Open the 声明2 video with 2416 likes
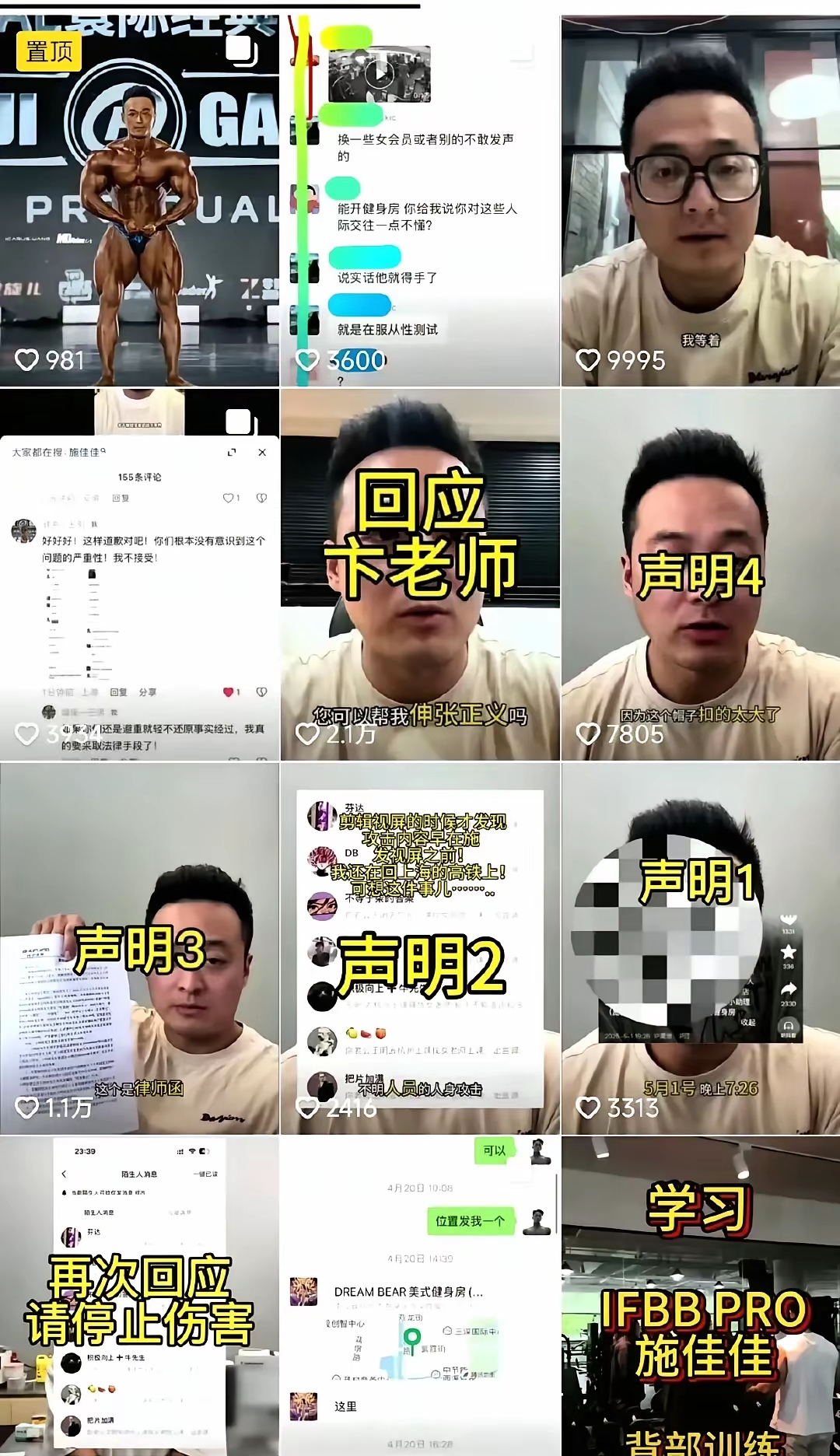Viewport: 840px width, 1456px height. pos(420,949)
